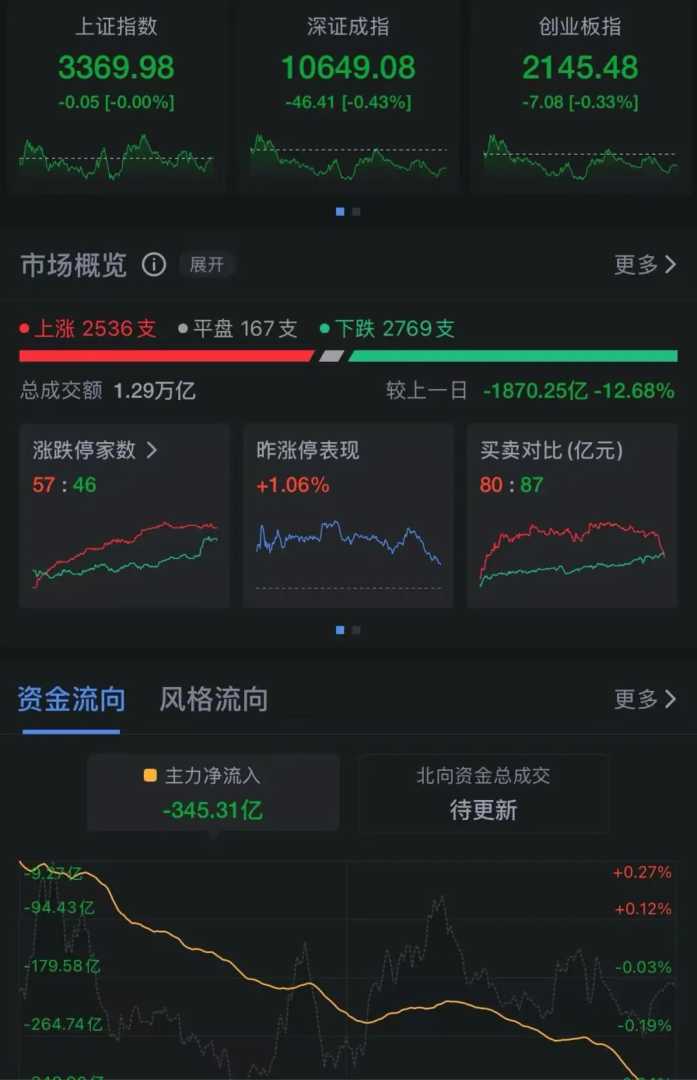Screen dimensions: 697x1080
Task: Switch to the 风格流向 tab
Action: coord(213,699)
